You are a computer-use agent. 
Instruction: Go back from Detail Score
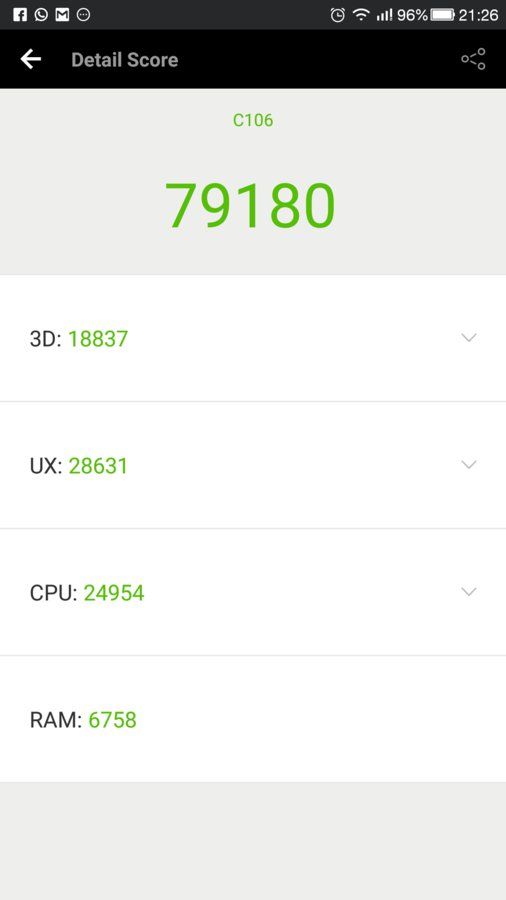pos(30,59)
